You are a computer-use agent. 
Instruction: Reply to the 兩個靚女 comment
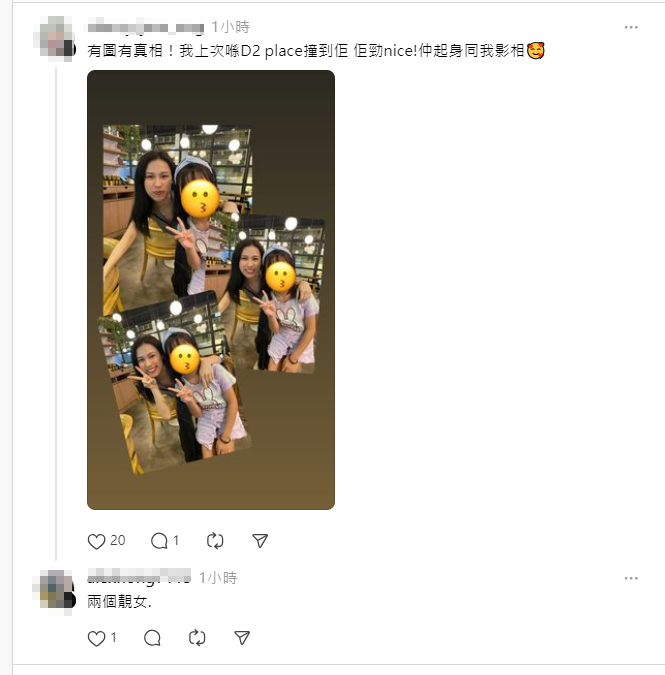point(153,638)
